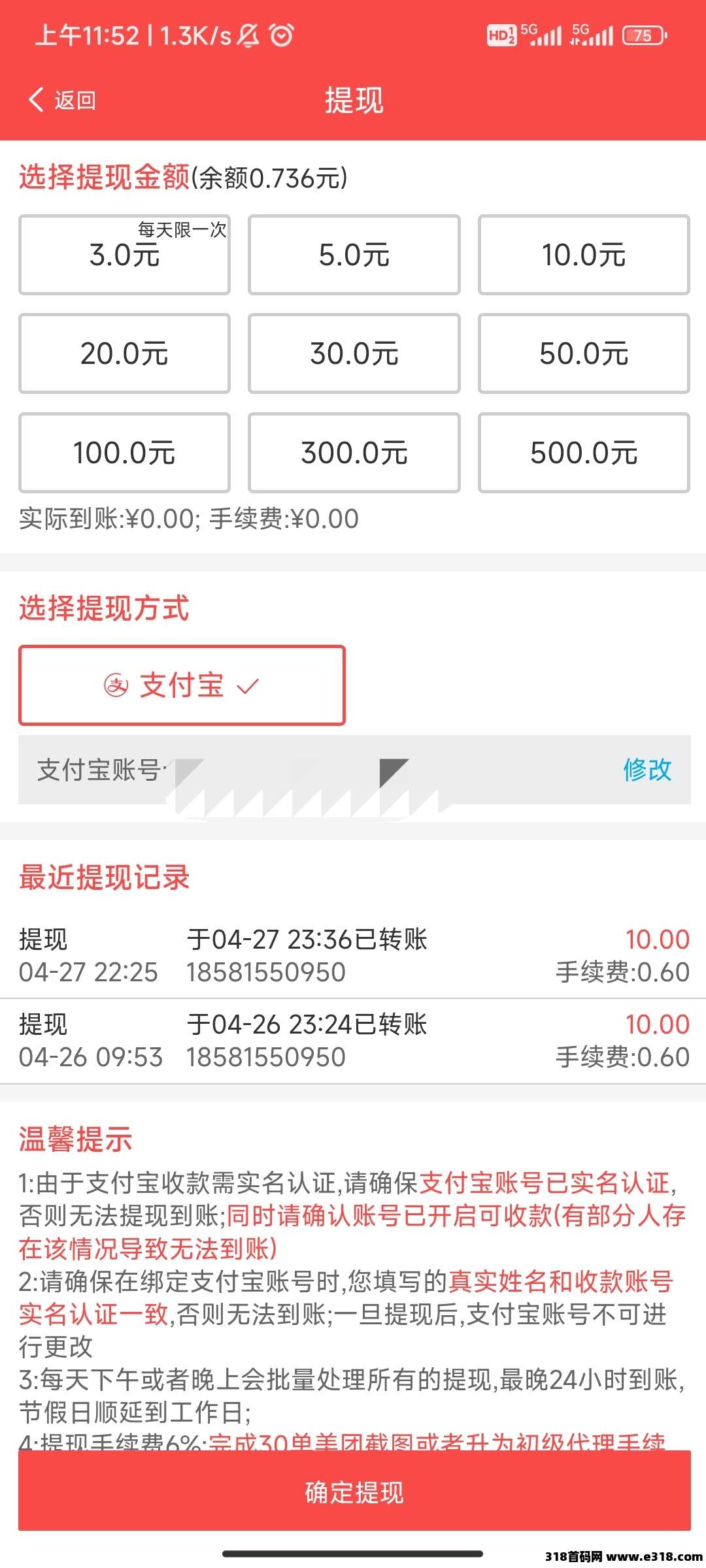Go back using the 返回 button
The image size is (706, 1568).
tap(63, 101)
